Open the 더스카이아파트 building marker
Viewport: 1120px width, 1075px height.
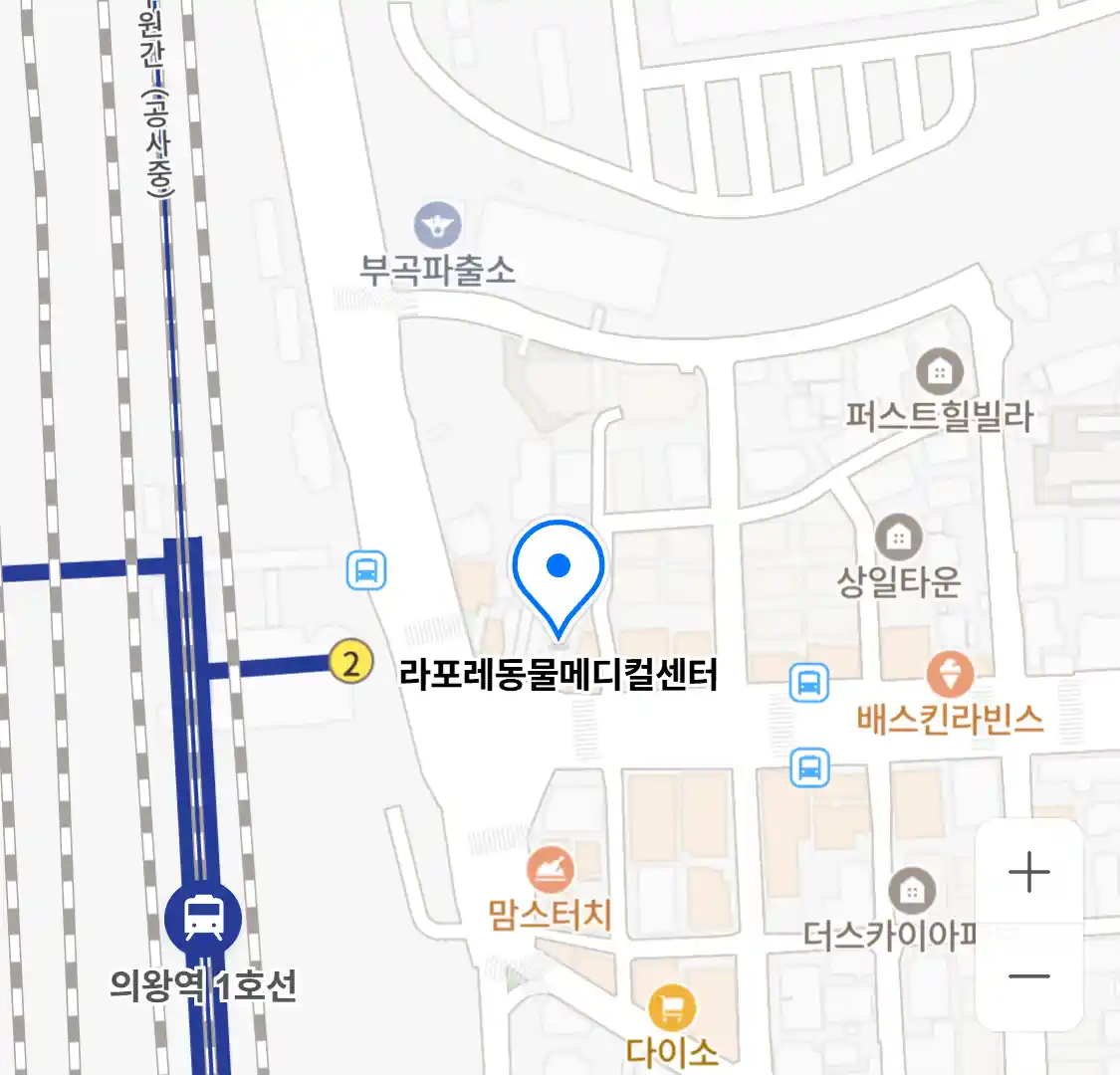(911, 891)
